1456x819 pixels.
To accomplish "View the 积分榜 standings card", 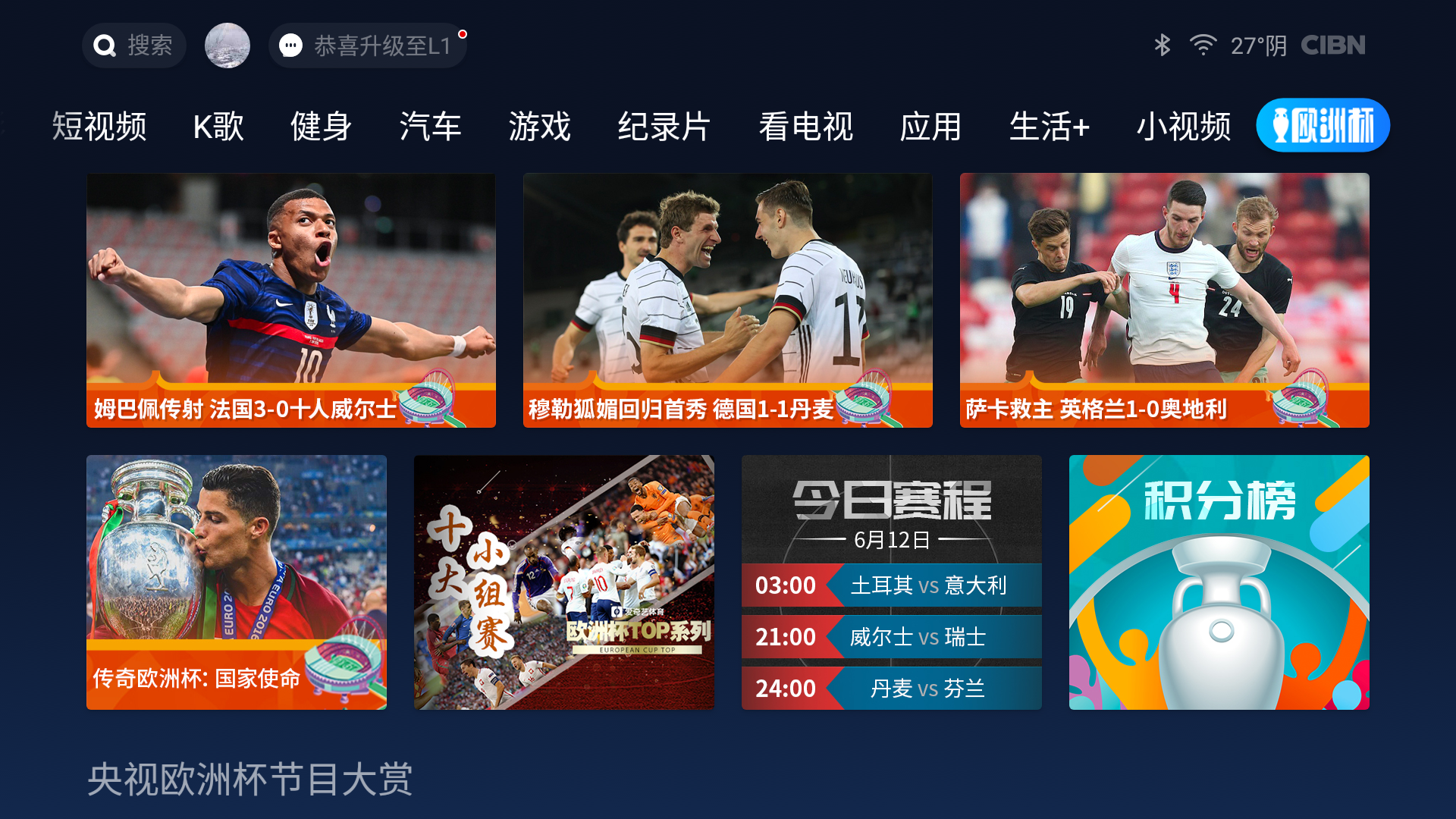I will [1219, 582].
